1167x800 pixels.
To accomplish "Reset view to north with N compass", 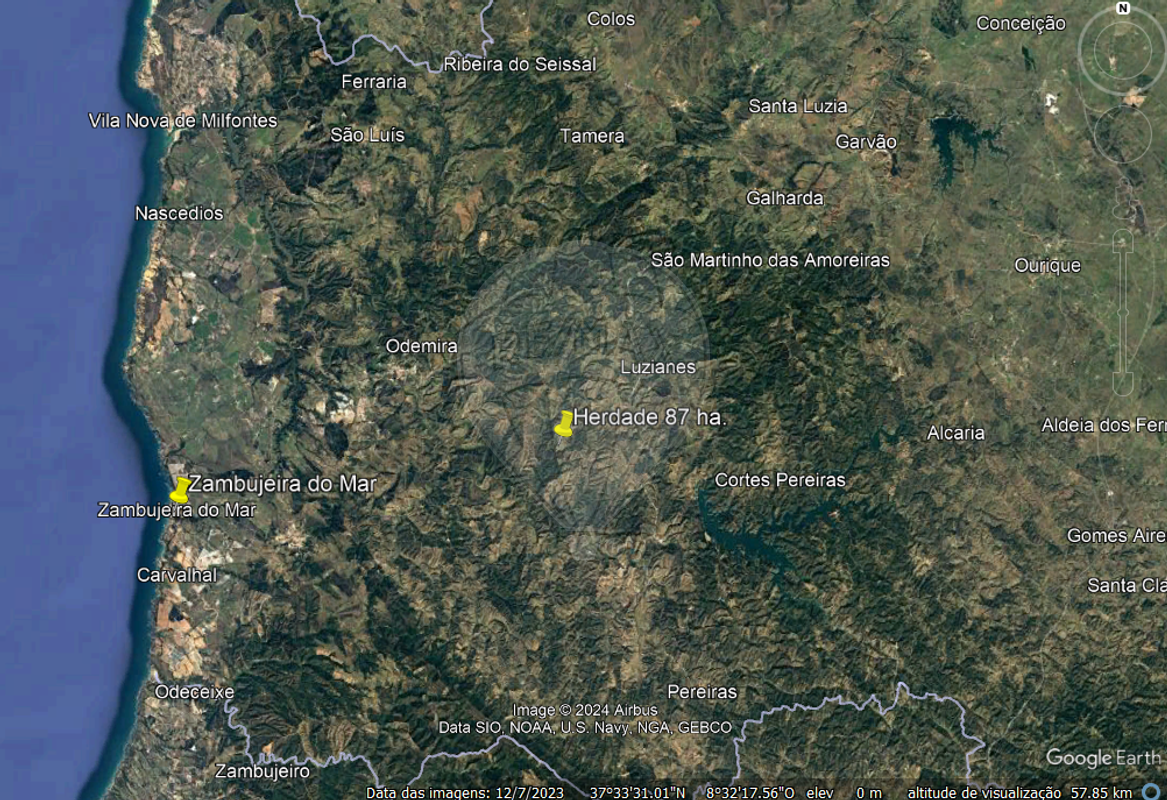I will coord(1123,9).
